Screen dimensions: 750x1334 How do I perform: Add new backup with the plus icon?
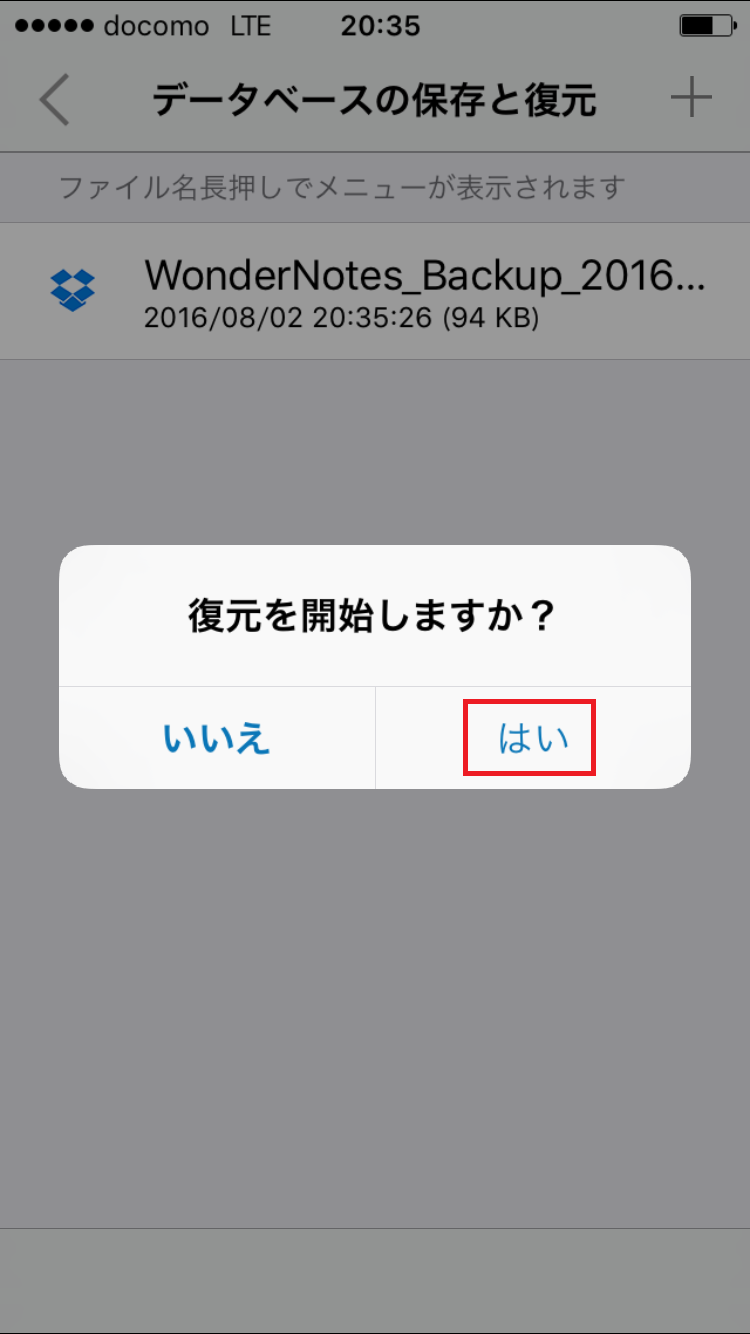(x=690, y=98)
